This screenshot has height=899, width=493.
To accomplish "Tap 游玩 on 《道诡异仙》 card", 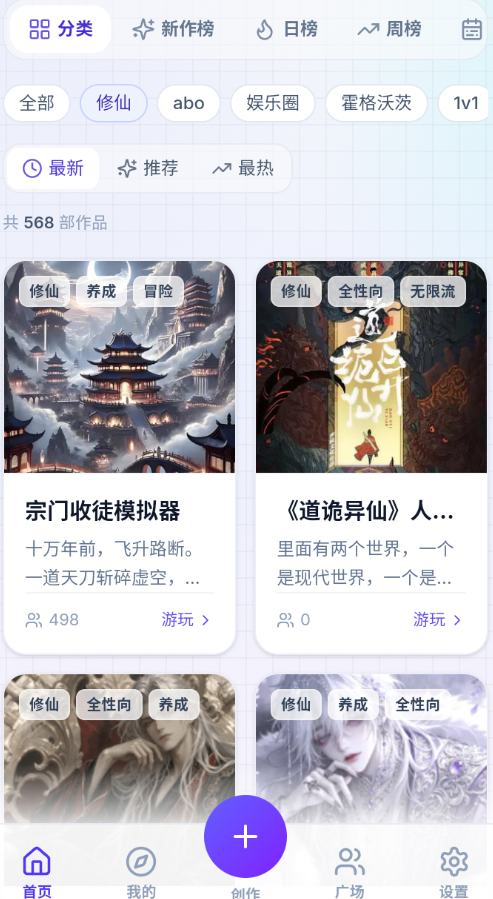I will pos(437,620).
